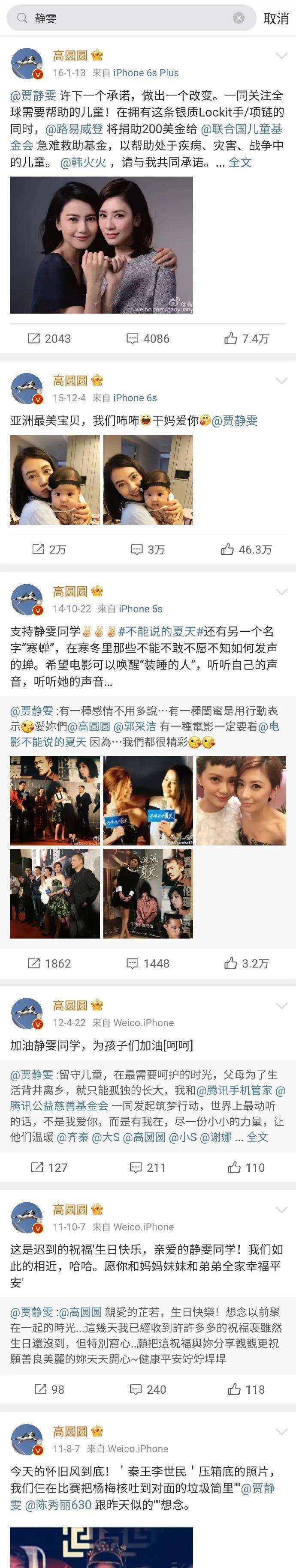Viewport: 296px width, 1568px height.
Task: Tap 取消 to cancel the search
Action: [275, 18]
